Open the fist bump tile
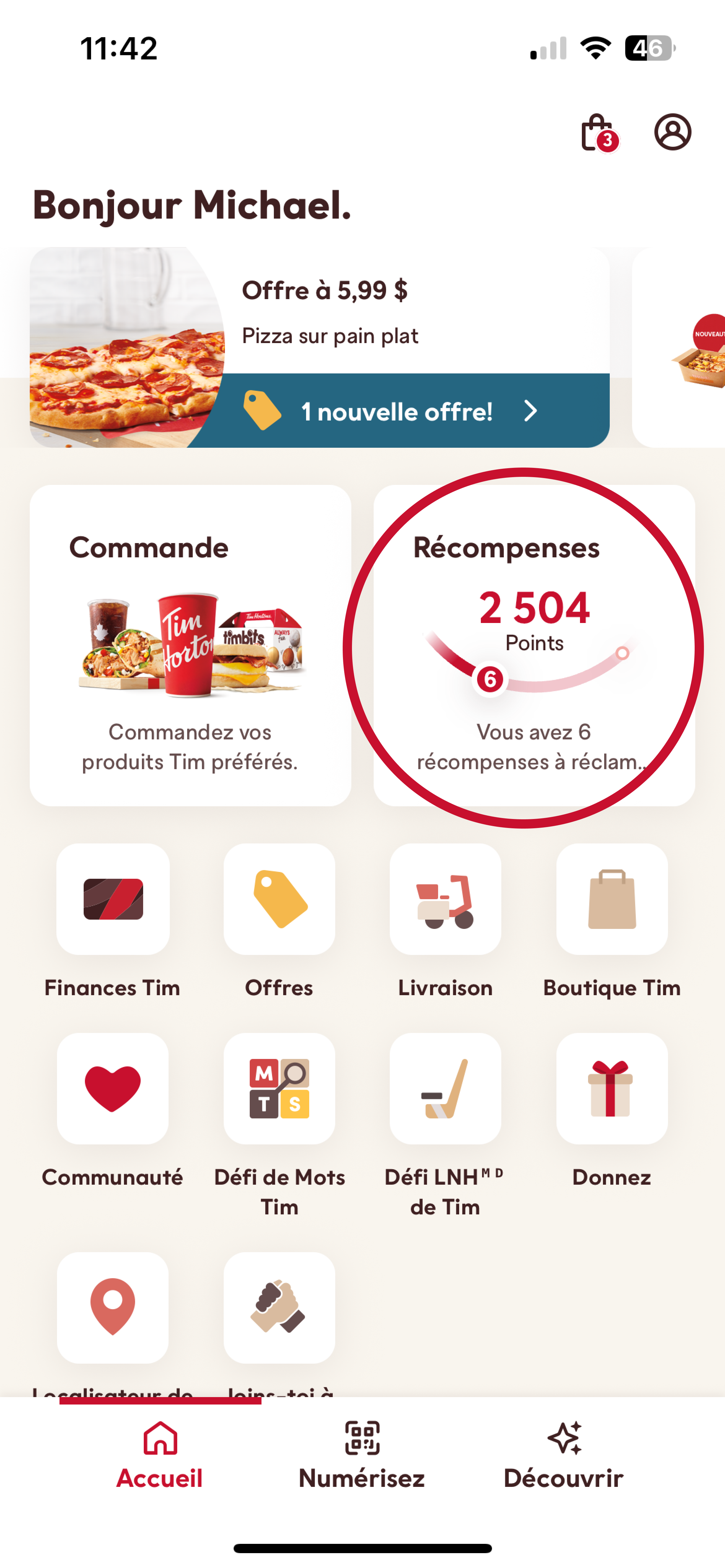Screen dimensions: 725x1568 (x=279, y=1307)
